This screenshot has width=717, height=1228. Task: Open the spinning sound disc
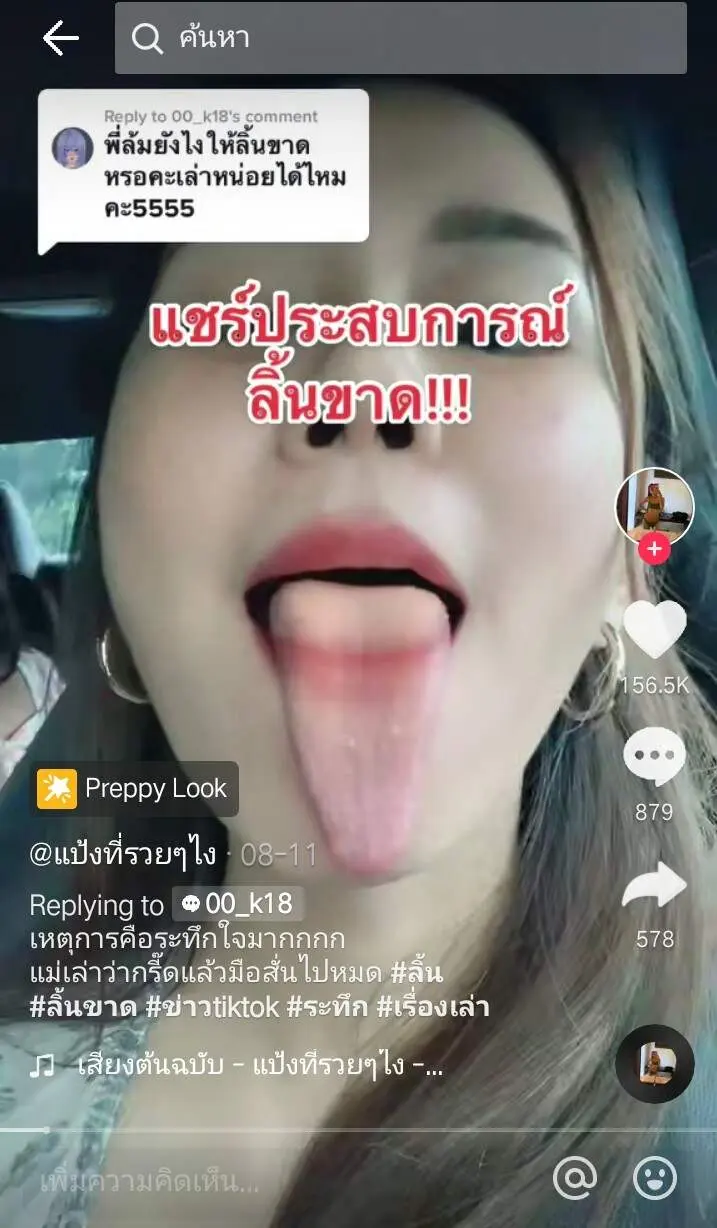654,1063
